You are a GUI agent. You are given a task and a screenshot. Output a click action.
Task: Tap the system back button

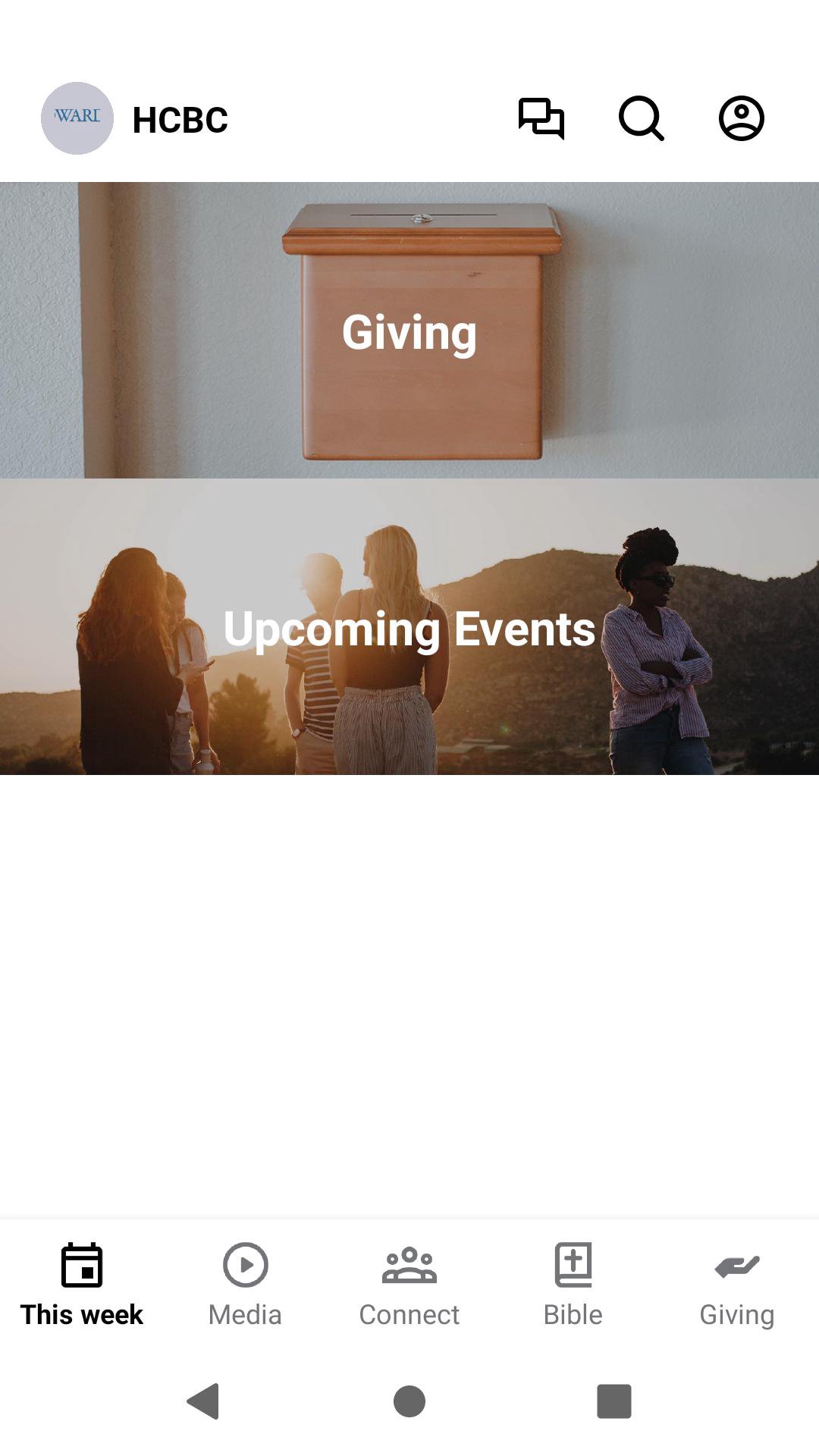pos(203,1401)
